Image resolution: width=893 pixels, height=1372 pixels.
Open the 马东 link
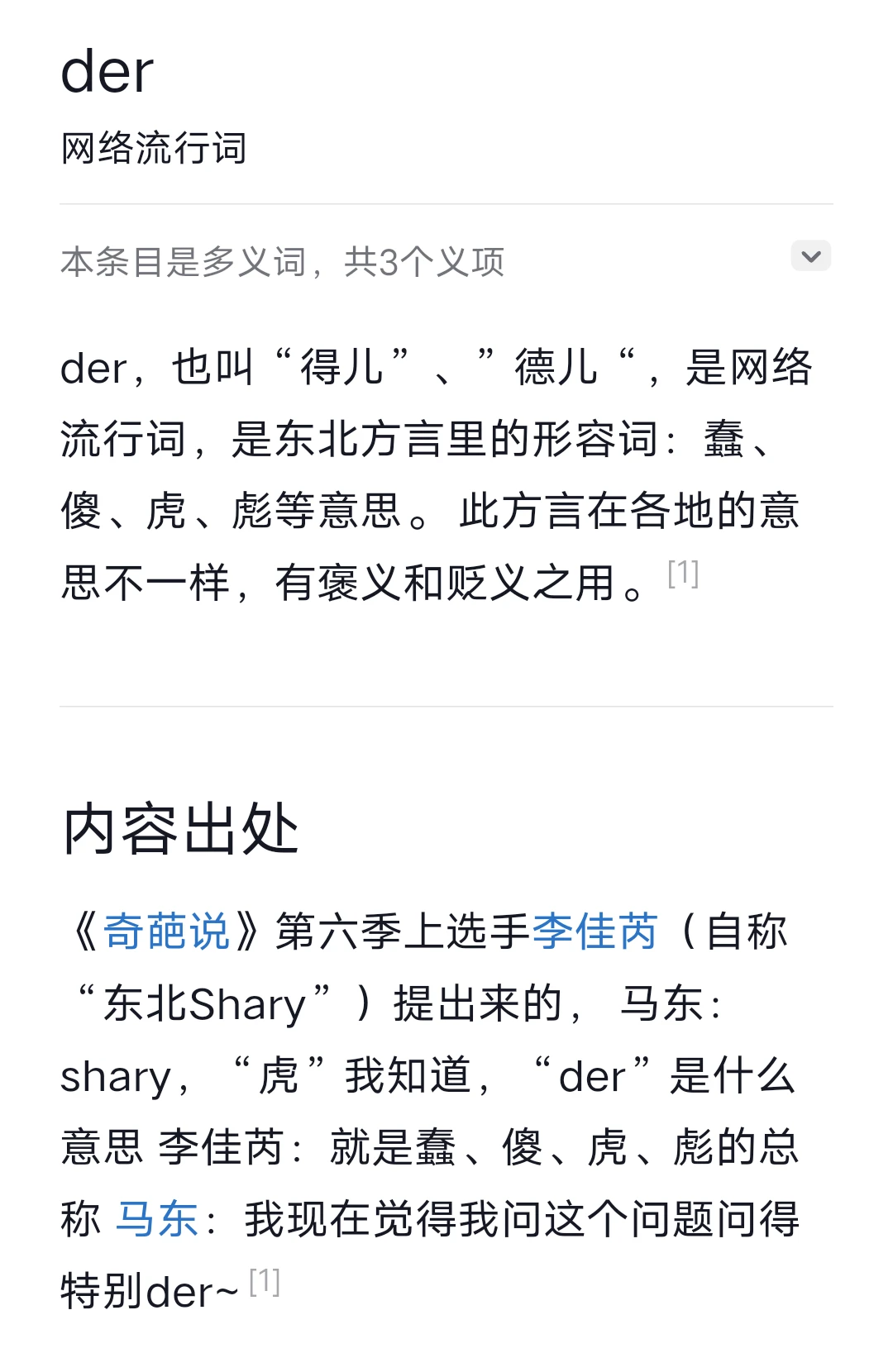157,1219
